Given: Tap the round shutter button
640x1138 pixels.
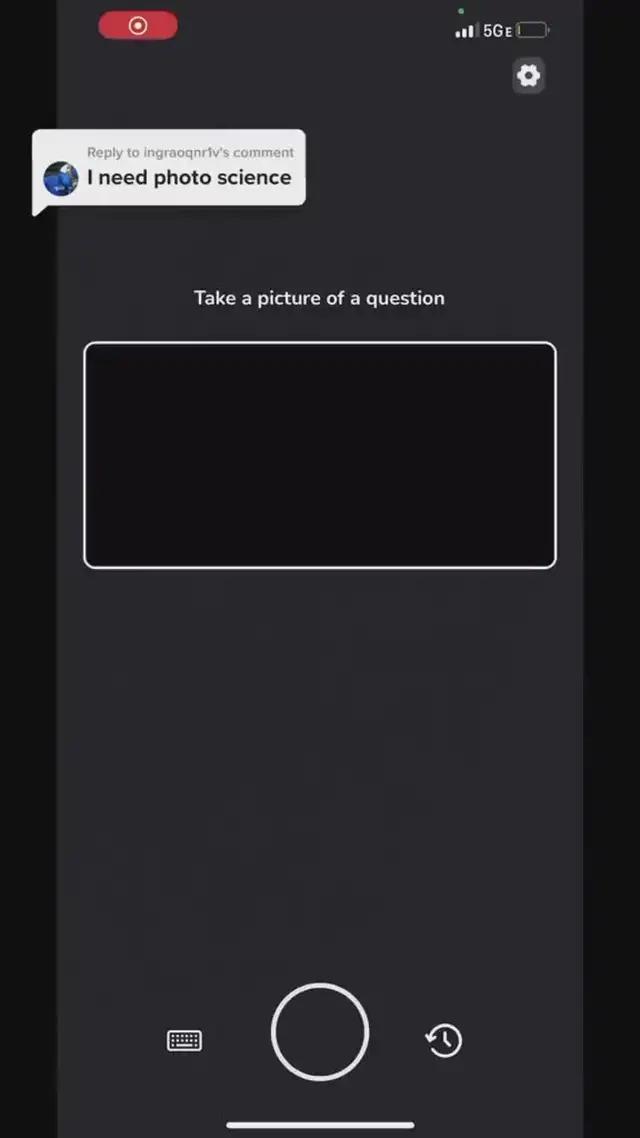Looking at the screenshot, I should click(x=320, y=1031).
